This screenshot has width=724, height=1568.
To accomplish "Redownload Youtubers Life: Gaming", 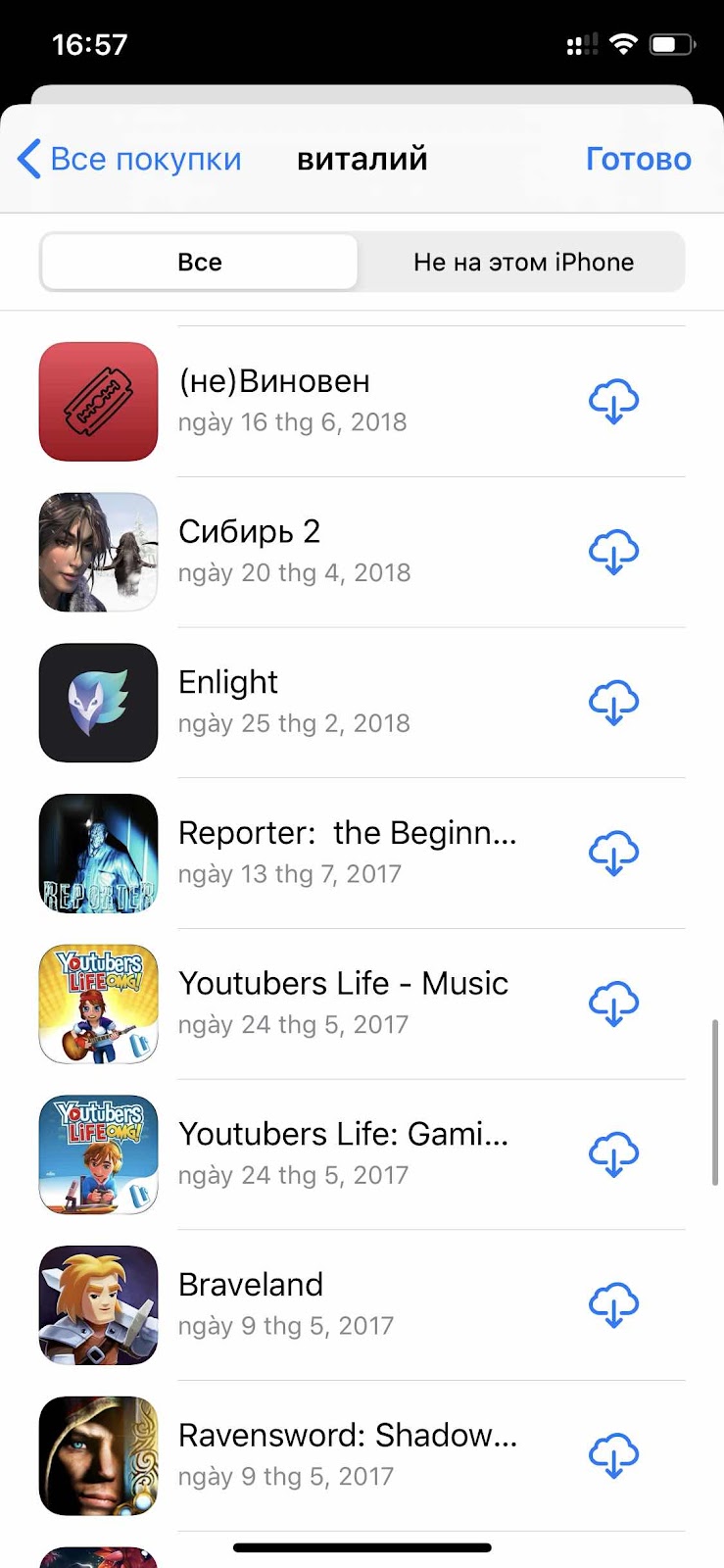I will (613, 1154).
